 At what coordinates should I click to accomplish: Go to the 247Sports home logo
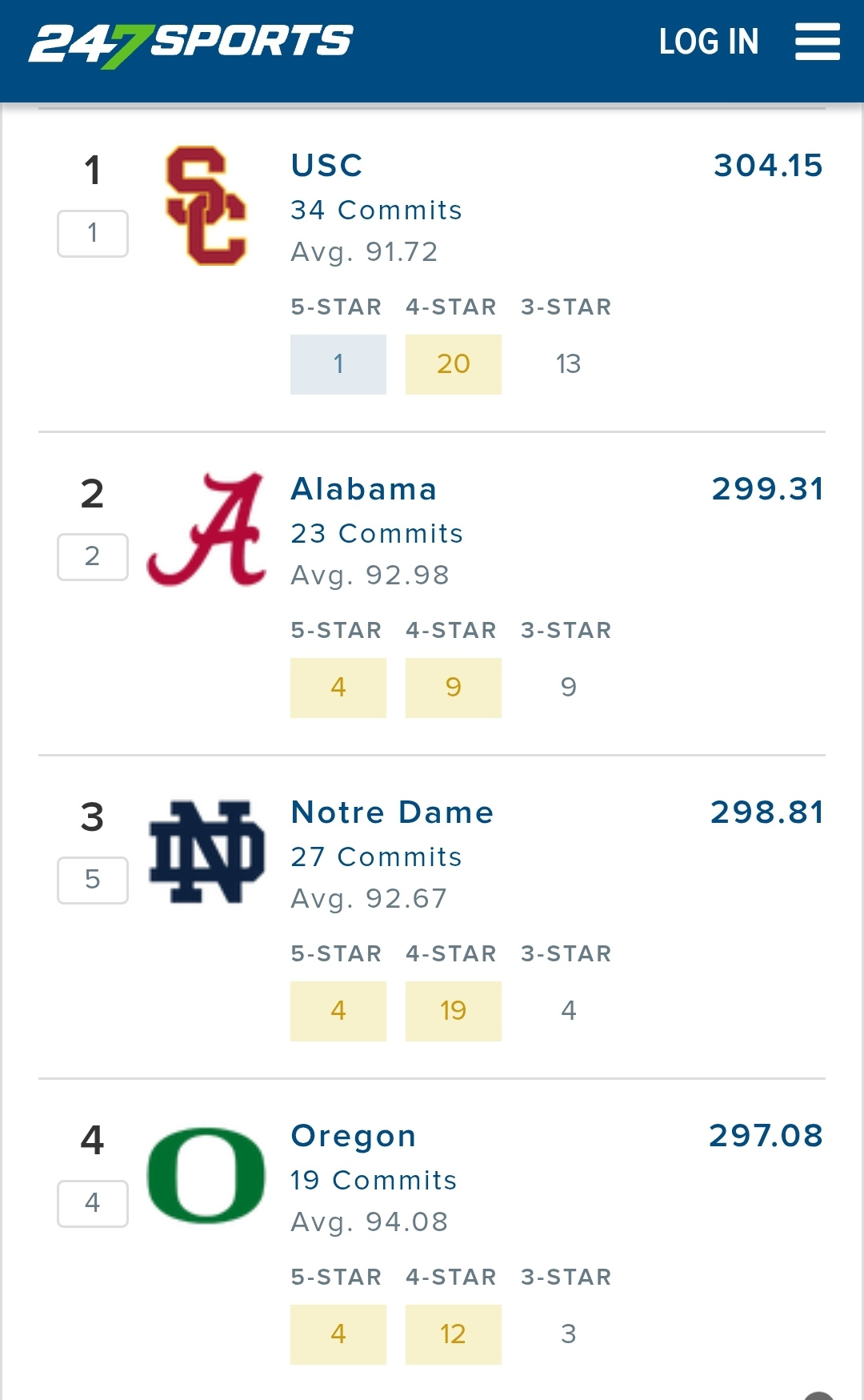190,43
